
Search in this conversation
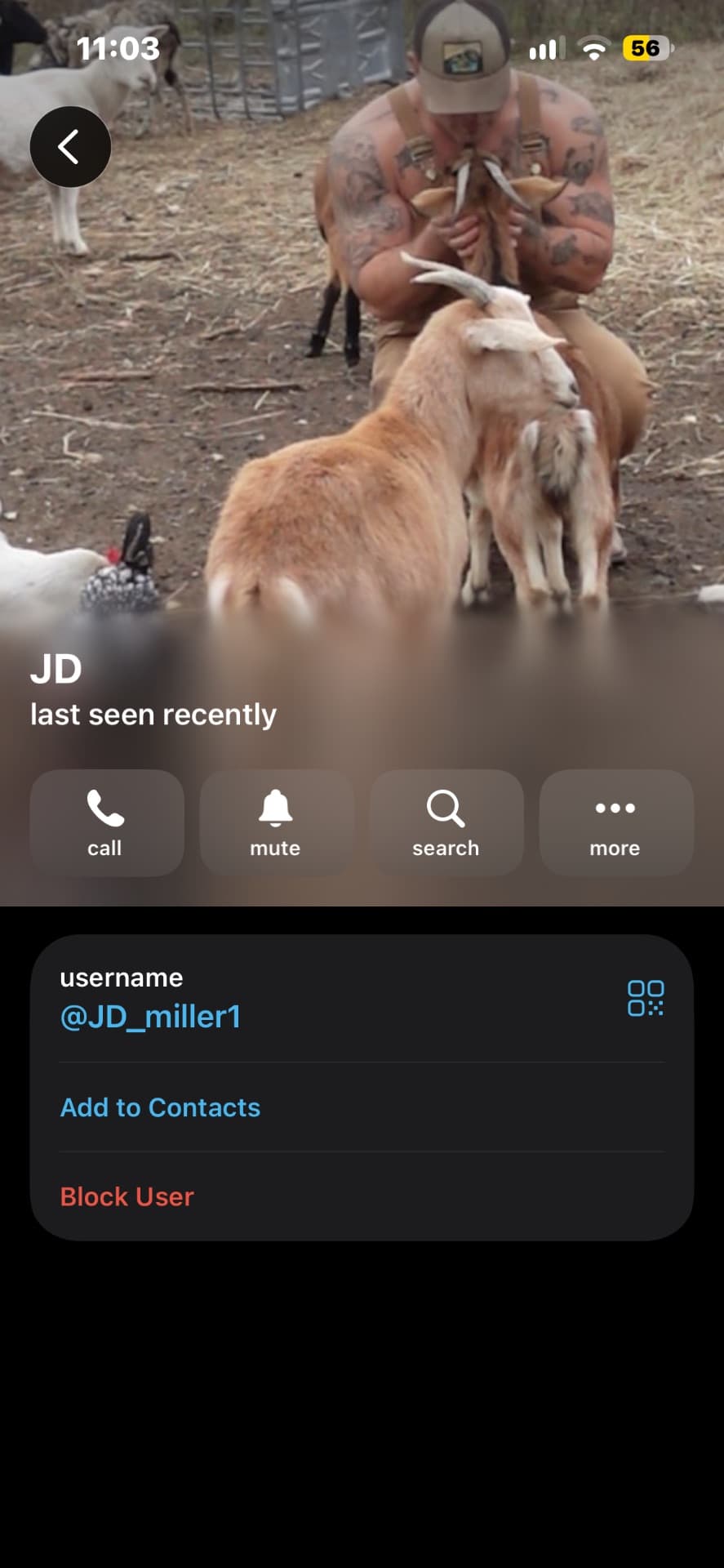pyautogui.click(x=446, y=822)
